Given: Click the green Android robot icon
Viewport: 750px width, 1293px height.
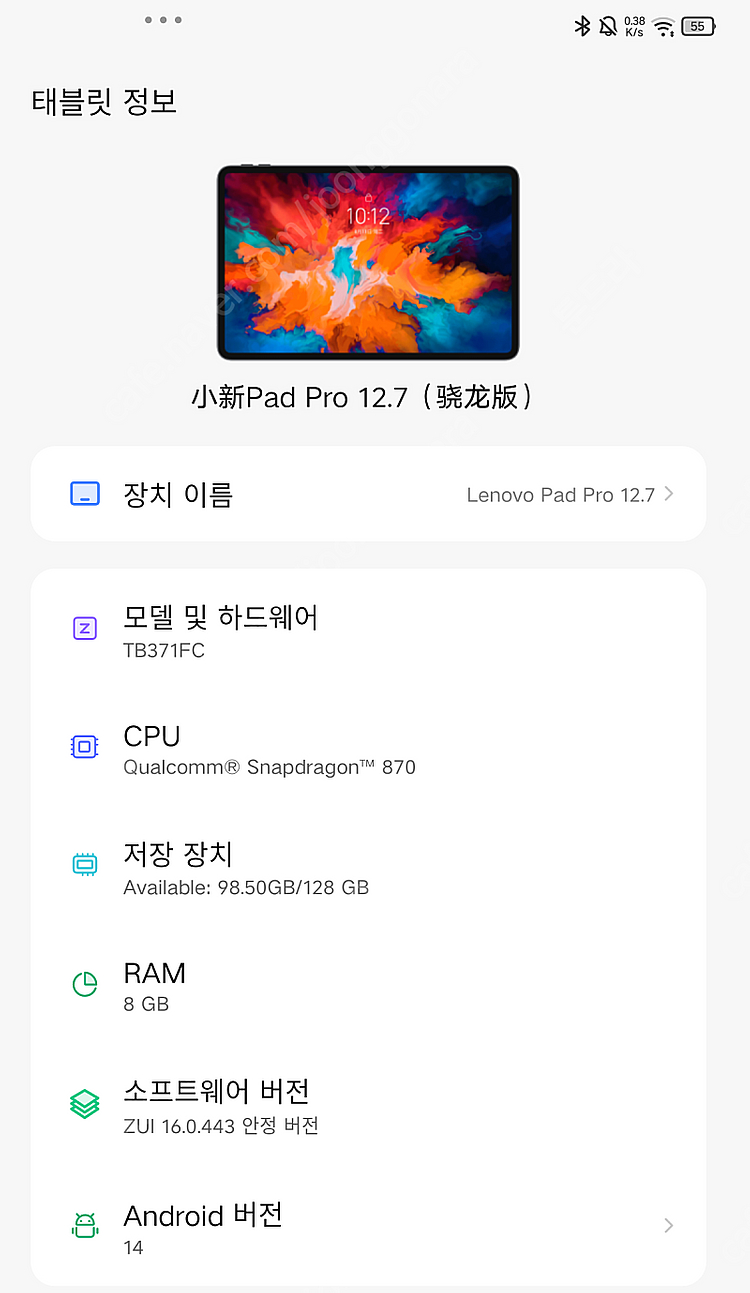Looking at the screenshot, I should 84,1225.
